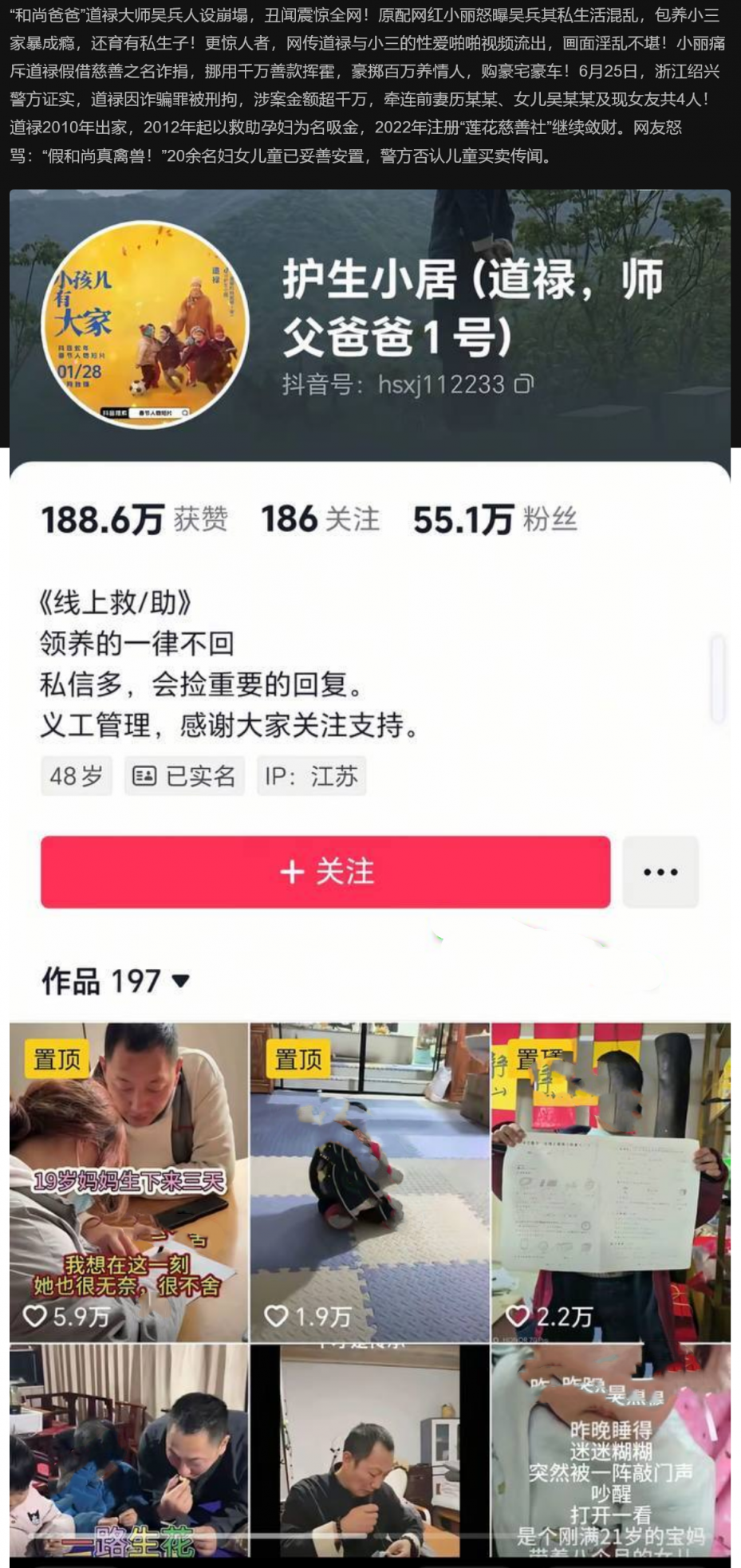
Task: Play the video captioned 一路生花
Action: pyautogui.click(x=129, y=1453)
